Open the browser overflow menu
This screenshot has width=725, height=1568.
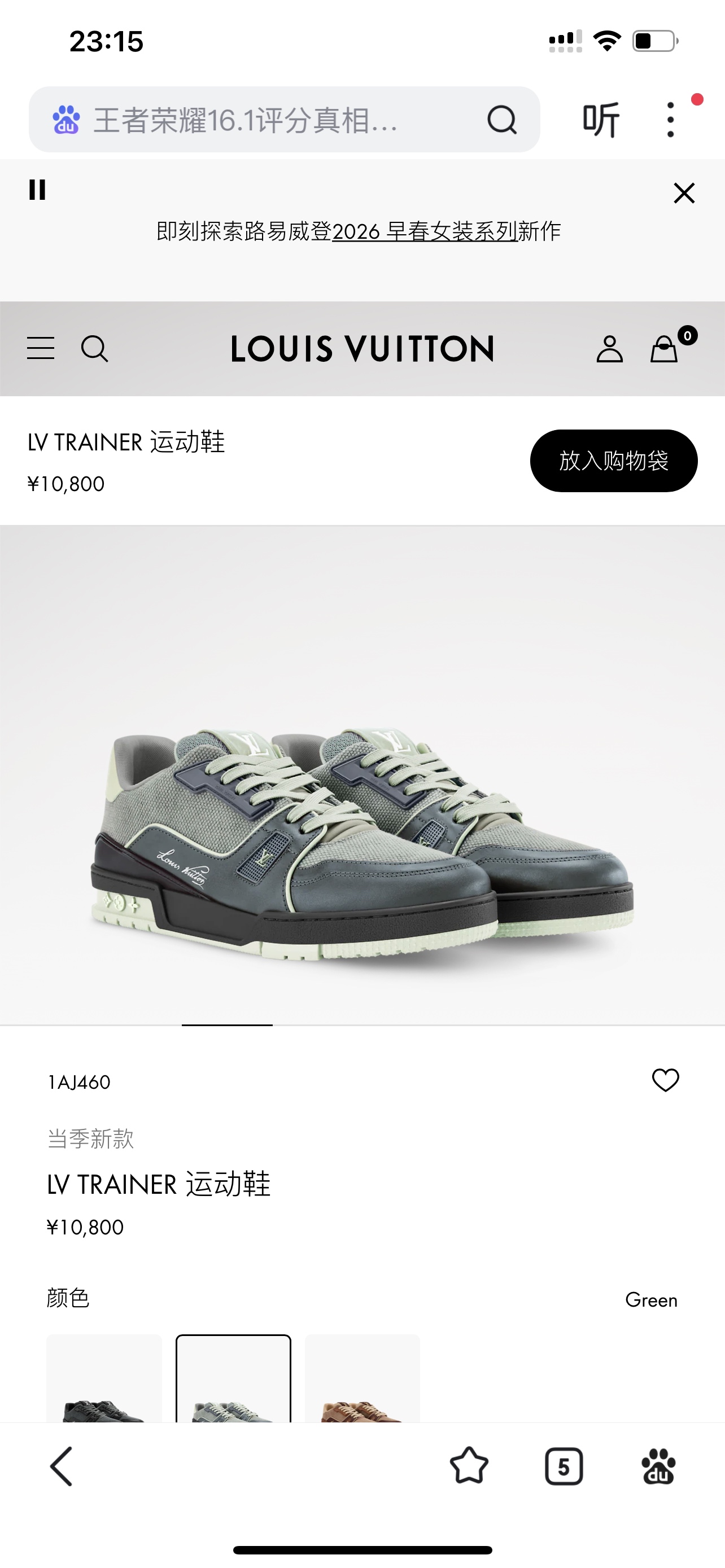coord(670,119)
